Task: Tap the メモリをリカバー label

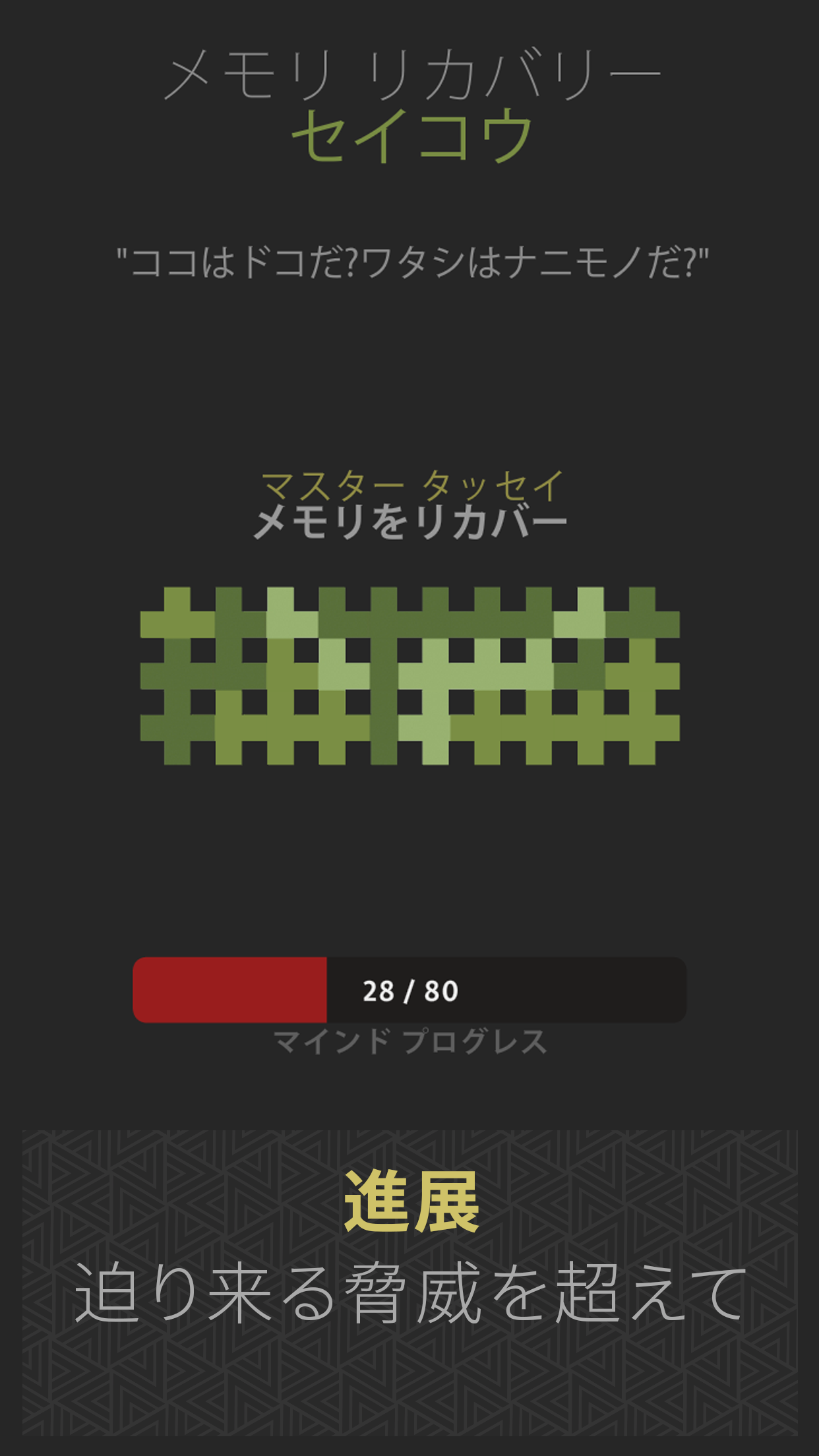Action: (x=409, y=521)
